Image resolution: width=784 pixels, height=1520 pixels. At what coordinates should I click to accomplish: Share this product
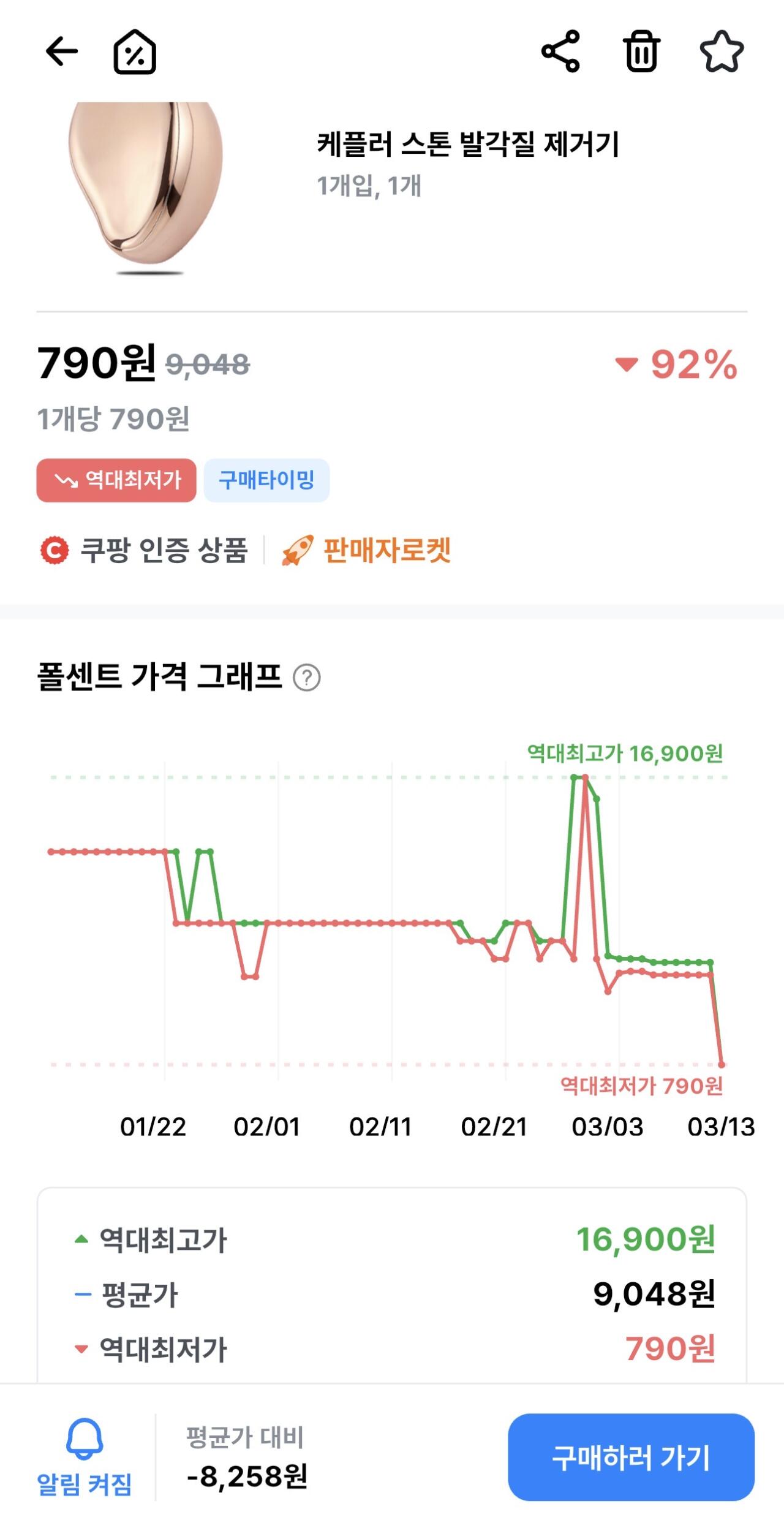(560, 51)
